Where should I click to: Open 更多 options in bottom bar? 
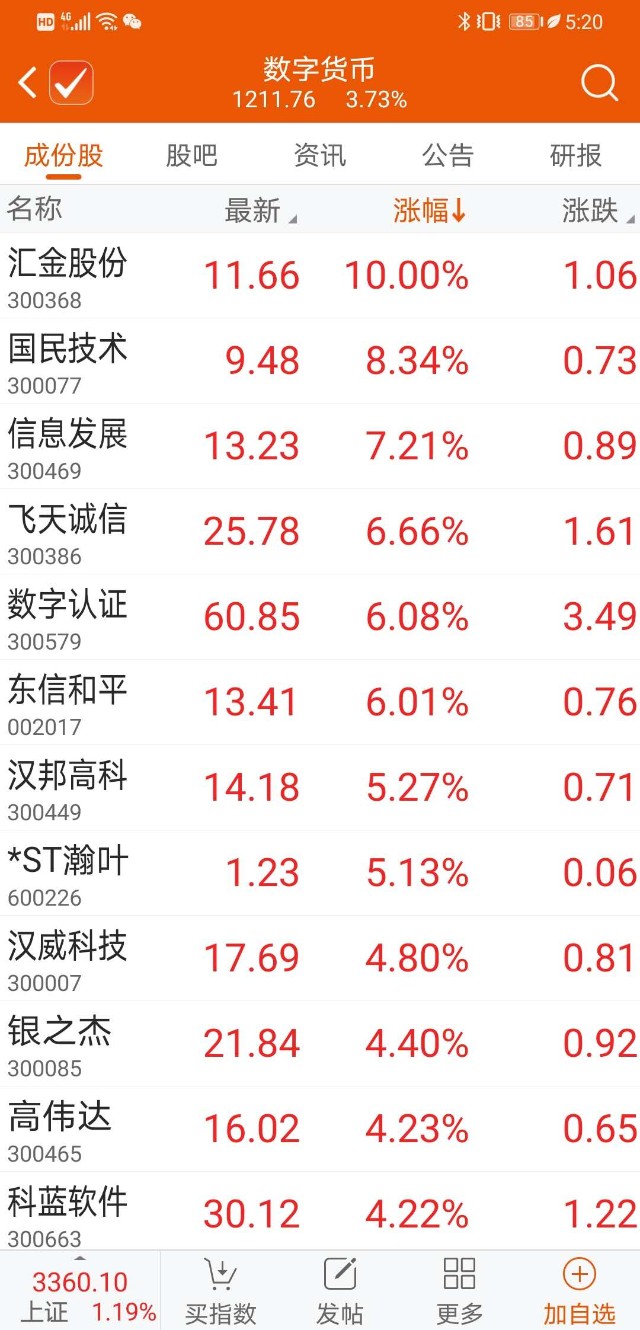tap(459, 1290)
